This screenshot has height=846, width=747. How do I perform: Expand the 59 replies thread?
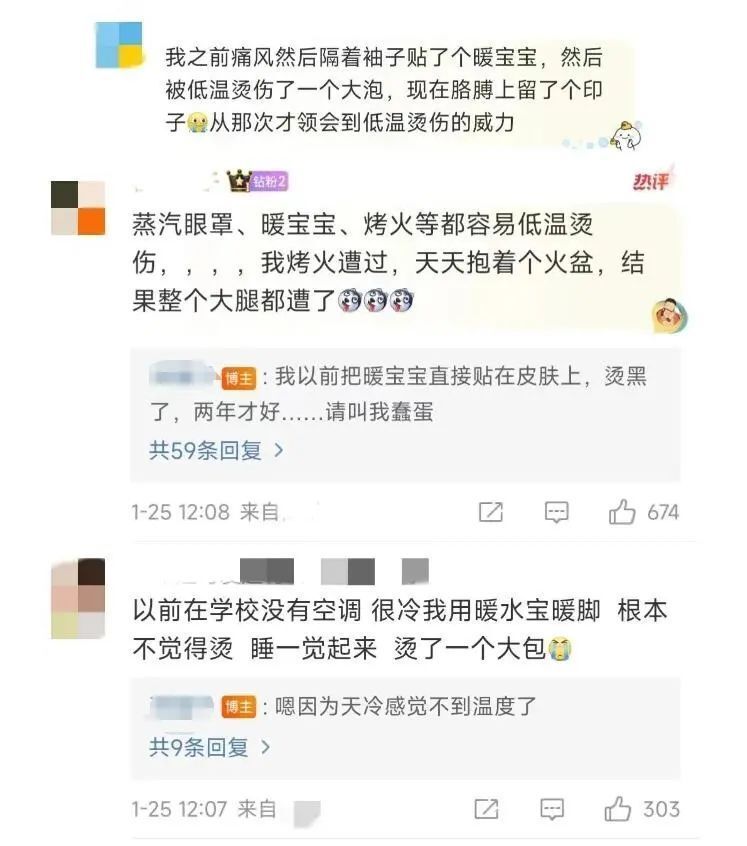pyautogui.click(x=216, y=450)
